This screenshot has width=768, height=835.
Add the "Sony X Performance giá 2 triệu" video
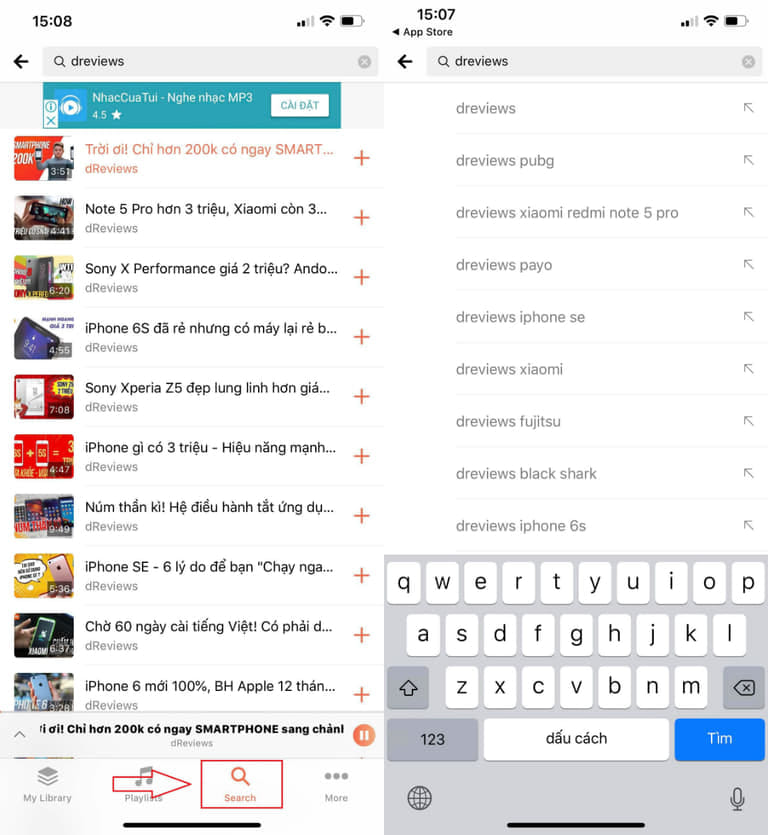tap(362, 277)
